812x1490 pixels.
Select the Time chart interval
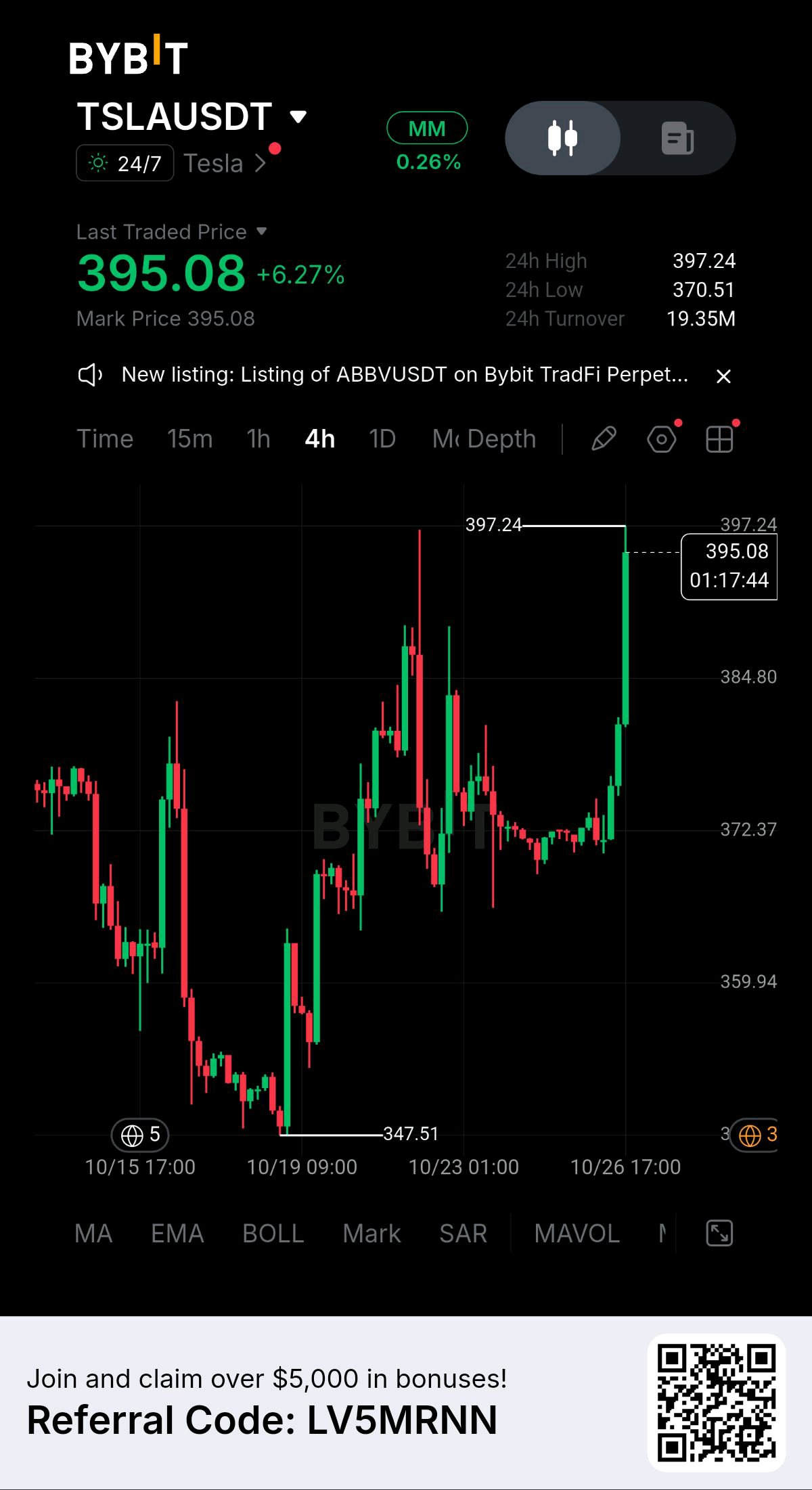point(105,438)
